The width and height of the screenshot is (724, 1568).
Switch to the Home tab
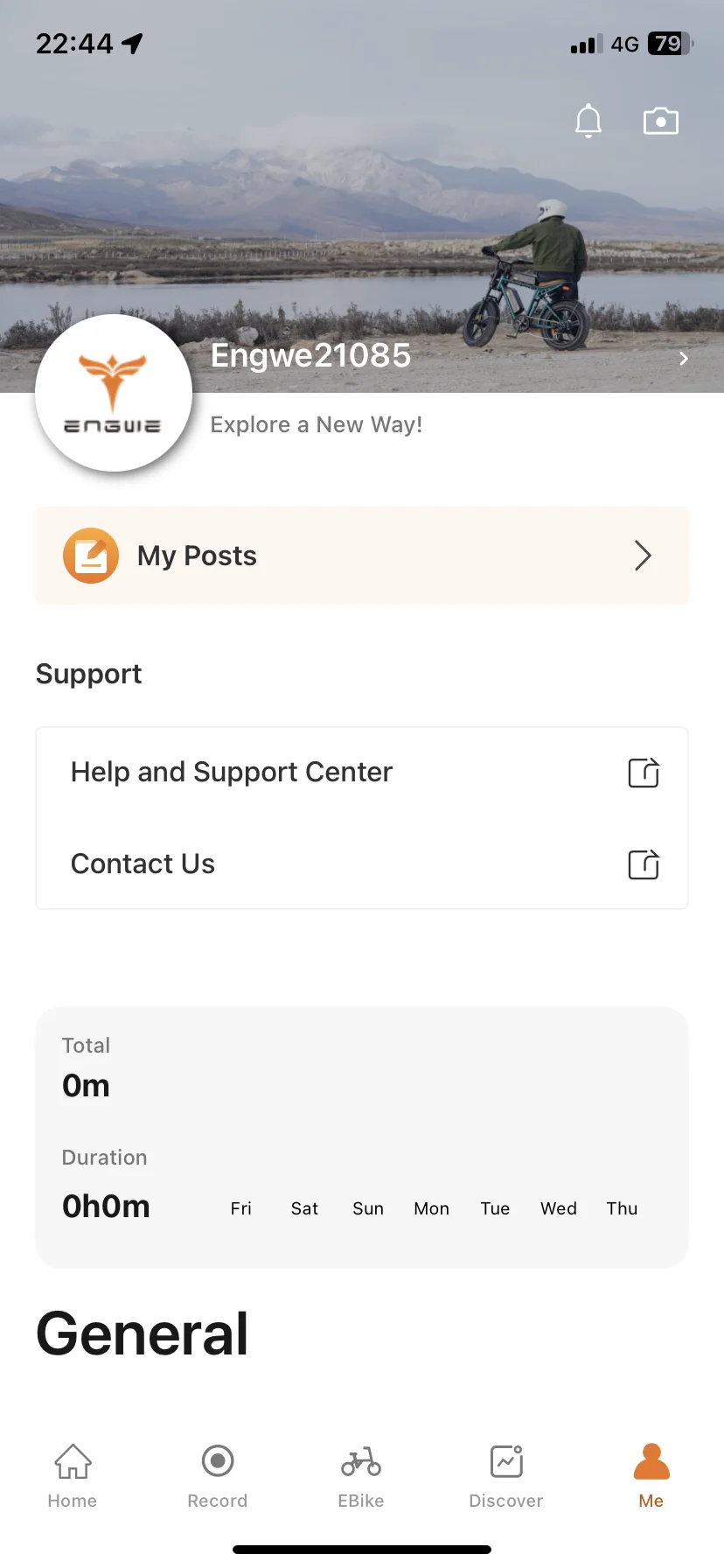[73, 1476]
